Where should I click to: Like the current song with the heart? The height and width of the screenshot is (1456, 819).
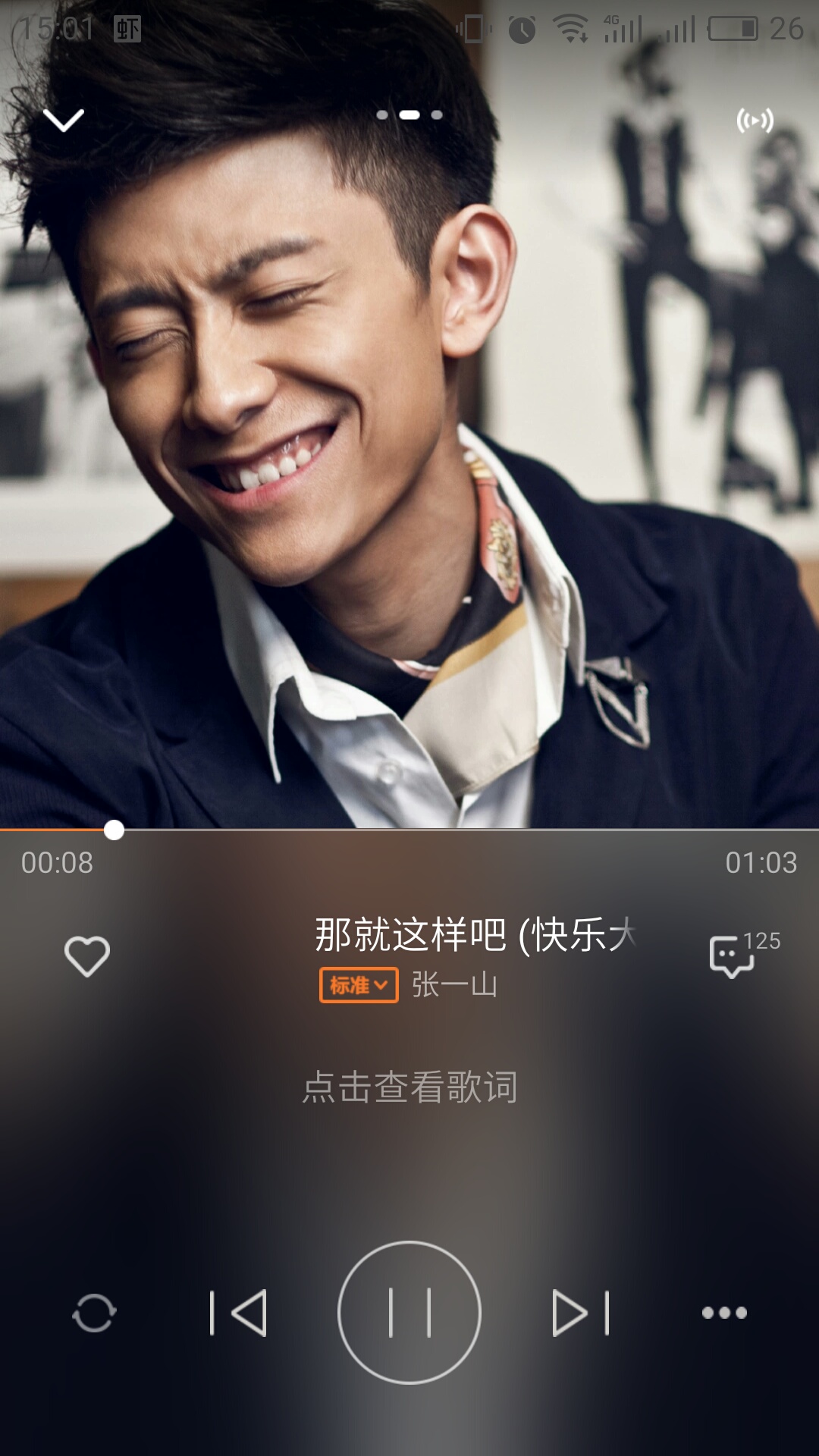pos(87,956)
